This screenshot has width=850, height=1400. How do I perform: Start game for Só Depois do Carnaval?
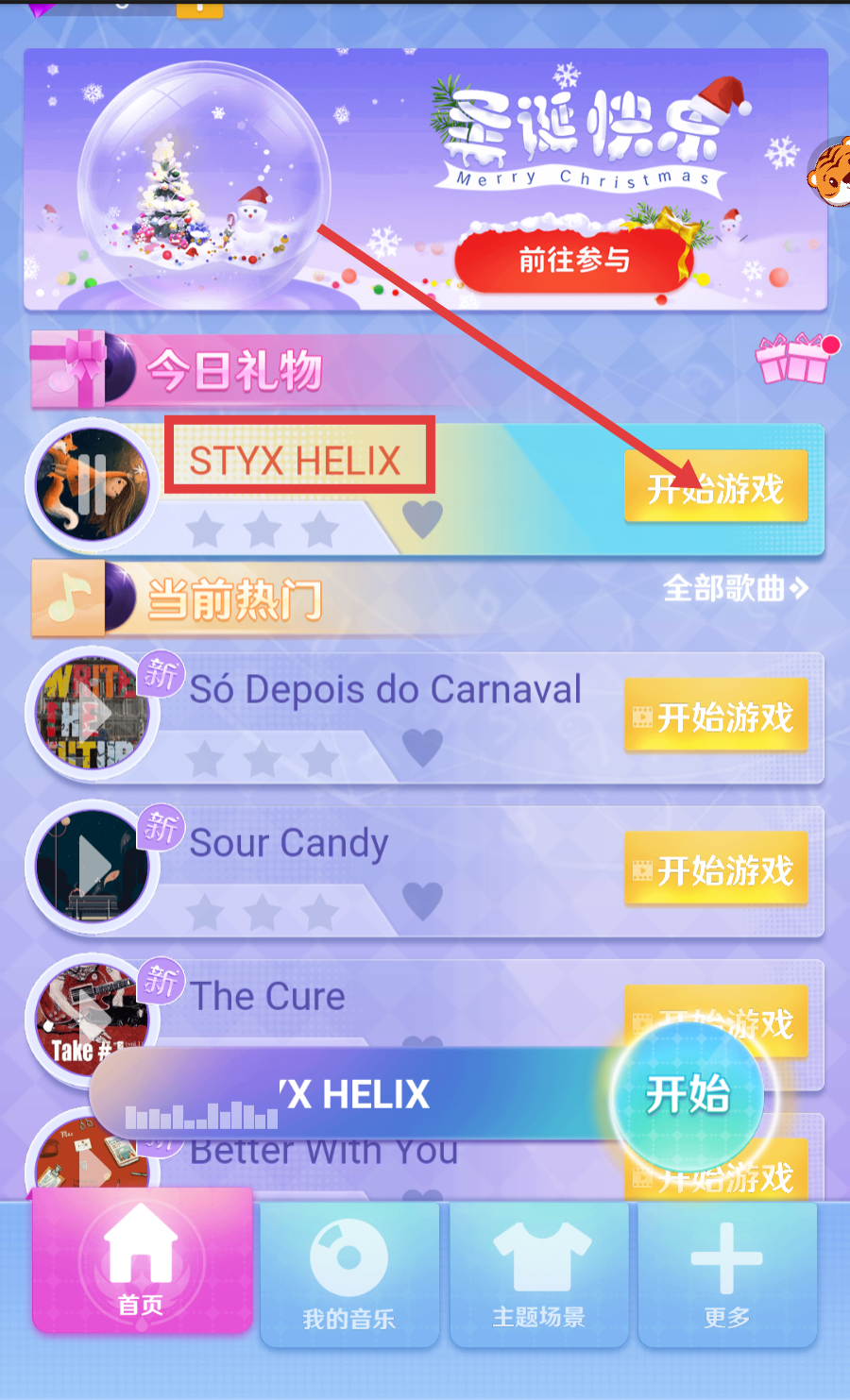(x=716, y=717)
